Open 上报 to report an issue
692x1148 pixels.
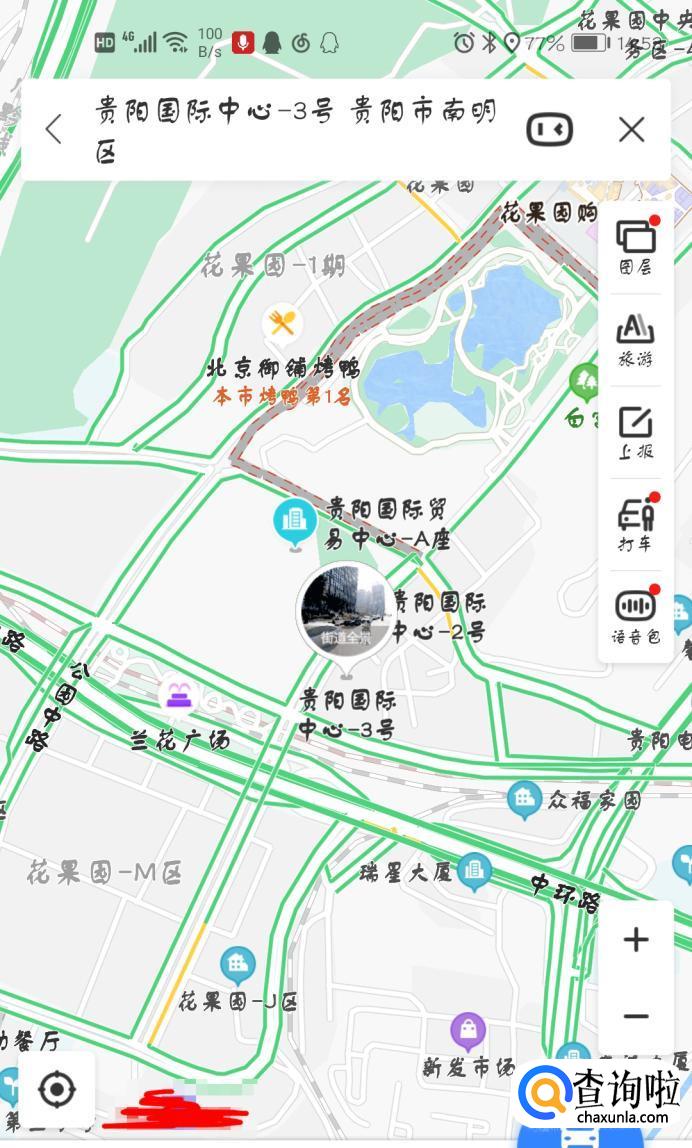click(x=635, y=430)
